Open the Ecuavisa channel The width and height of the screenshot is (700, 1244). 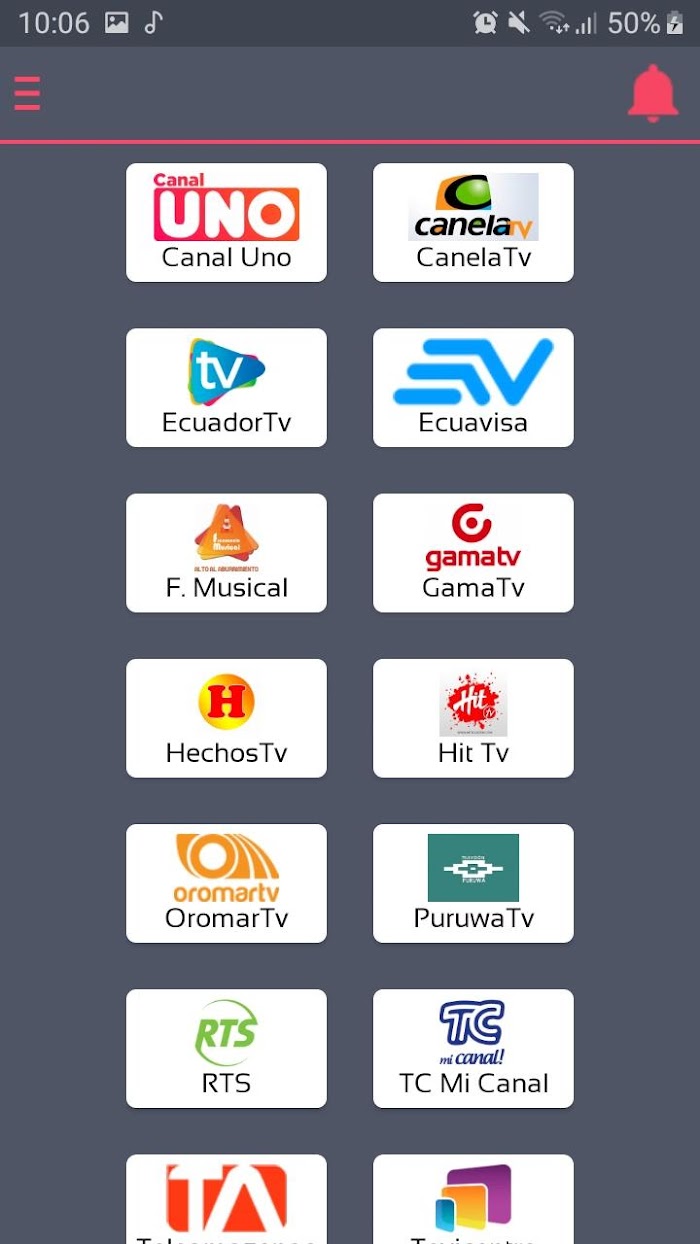click(473, 388)
